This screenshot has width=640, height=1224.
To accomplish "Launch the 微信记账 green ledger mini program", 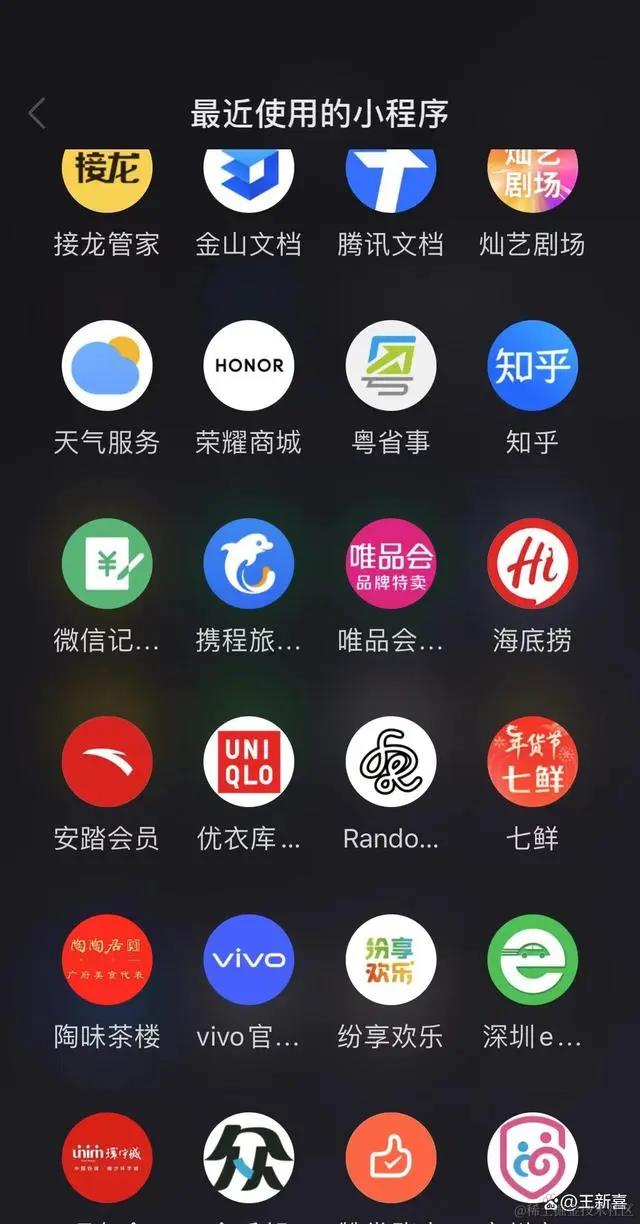I will [107, 564].
